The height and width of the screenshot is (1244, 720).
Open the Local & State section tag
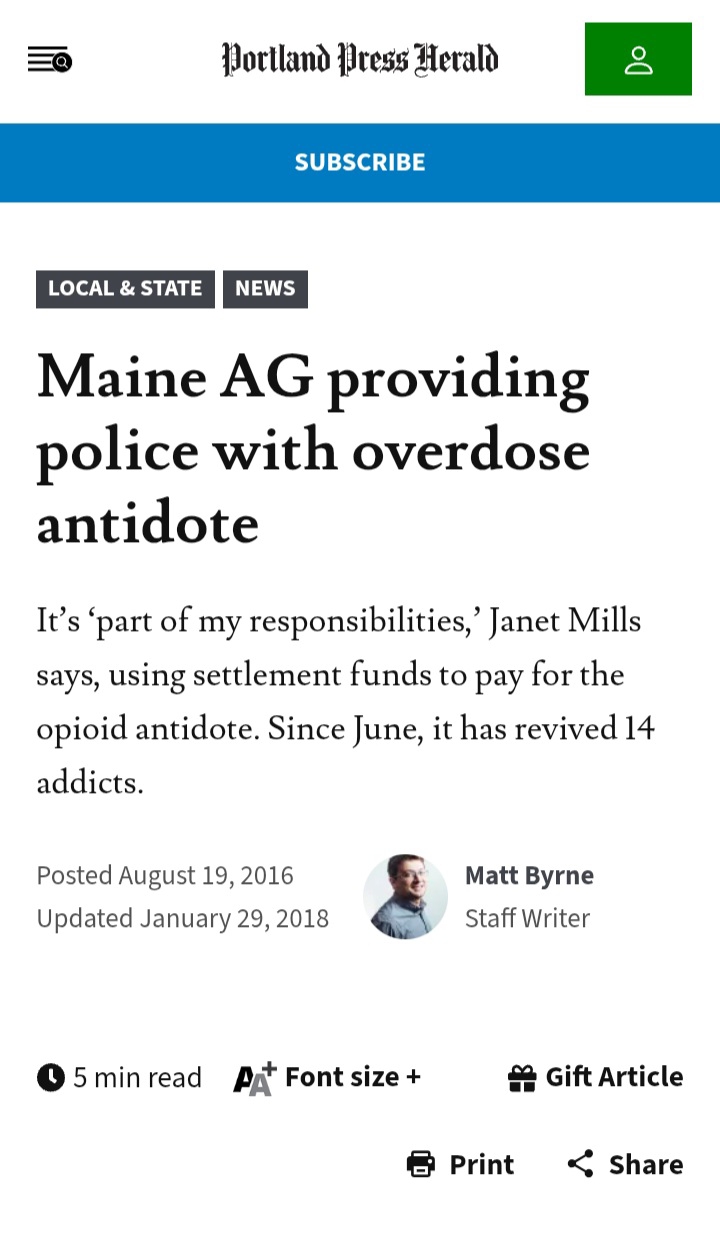point(125,289)
